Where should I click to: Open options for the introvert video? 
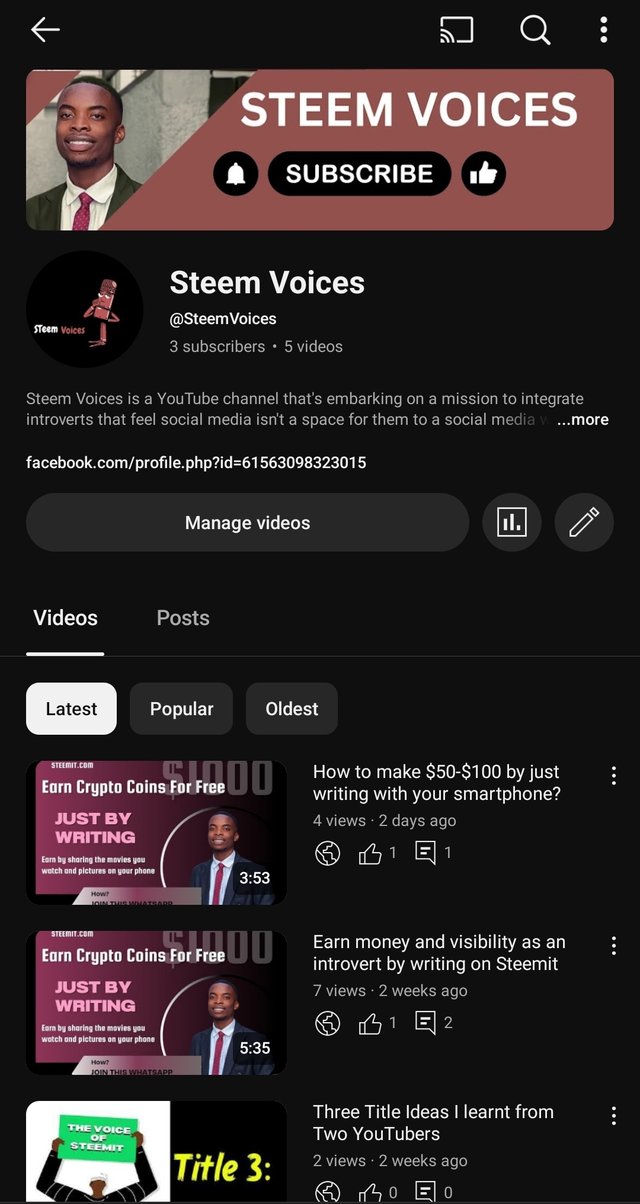613,946
